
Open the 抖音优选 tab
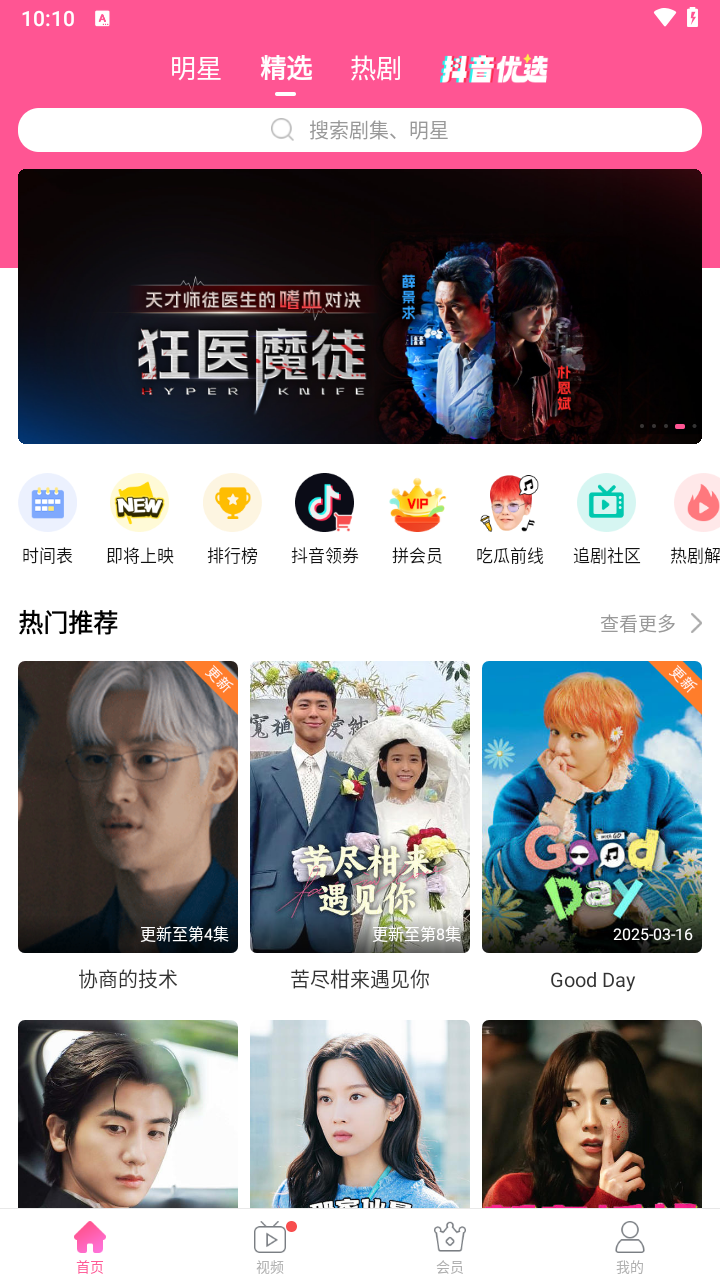(494, 68)
